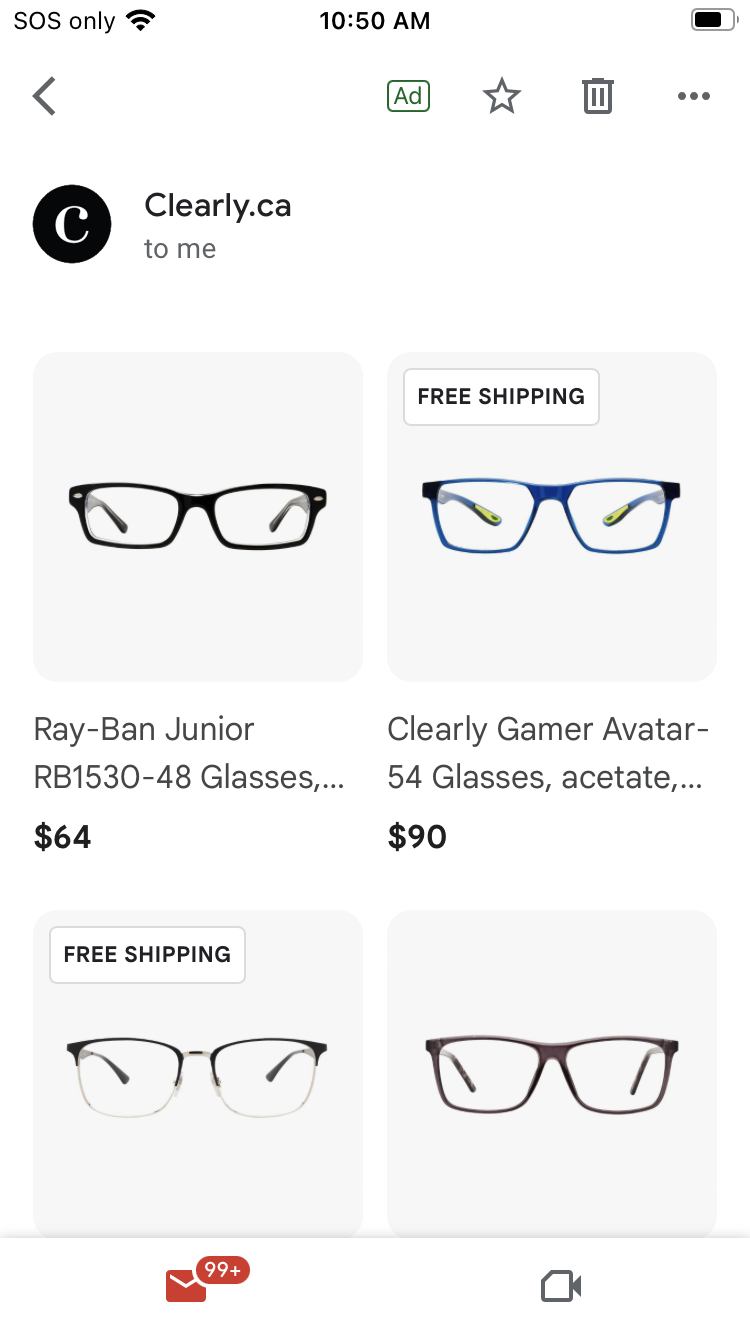Open the silver half-rim glasses with free shipping
Screen dimensions: 750x1334
pos(198,1074)
